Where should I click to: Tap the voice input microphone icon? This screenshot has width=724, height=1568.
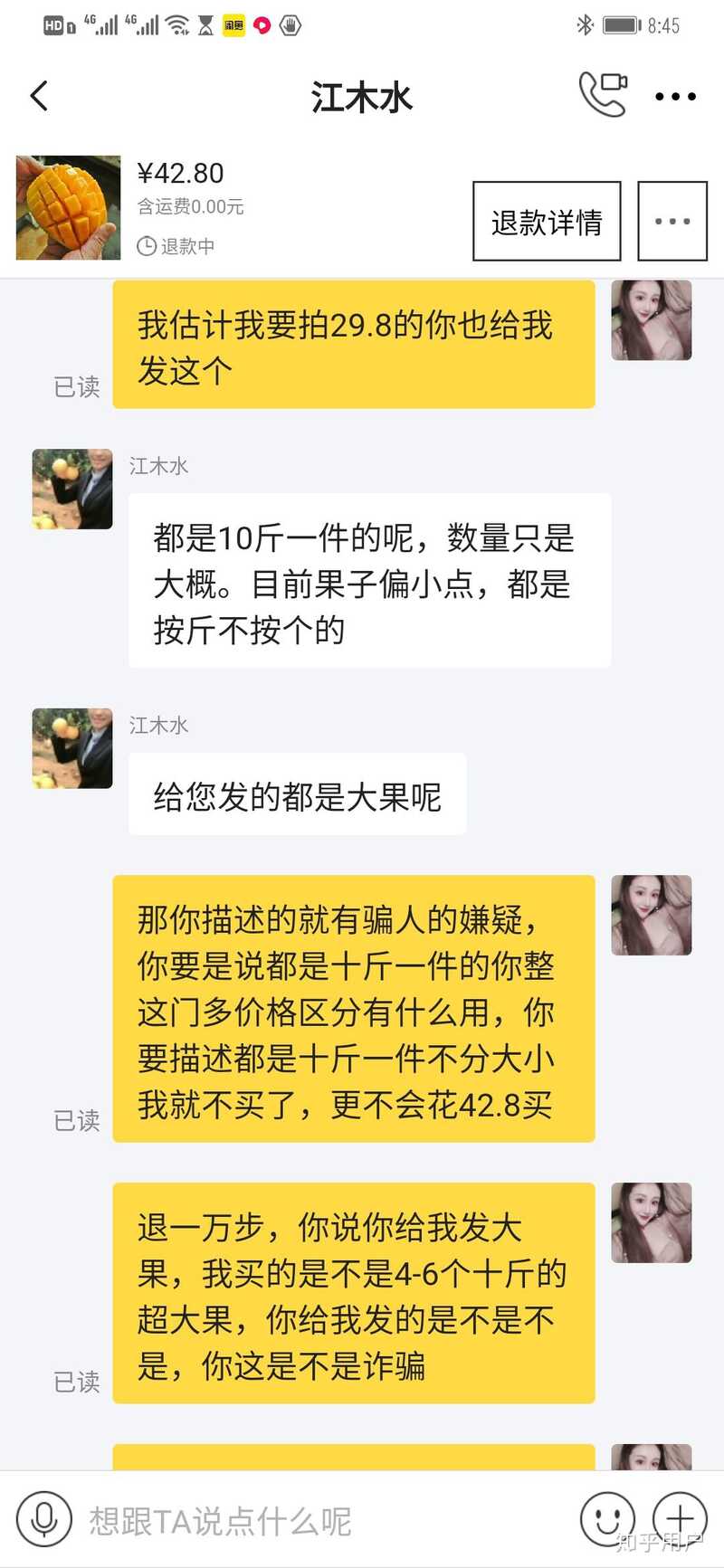coord(44,1519)
